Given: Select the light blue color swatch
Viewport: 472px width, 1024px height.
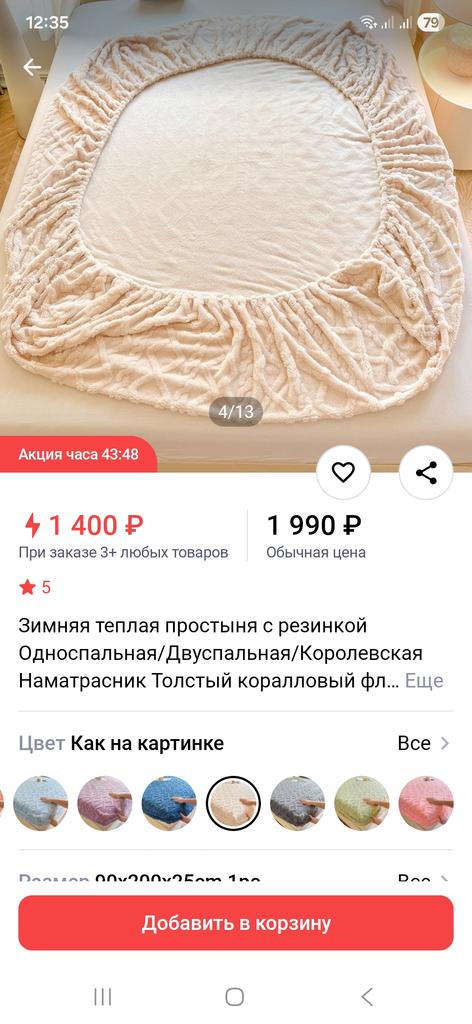Looking at the screenshot, I should point(40,803).
